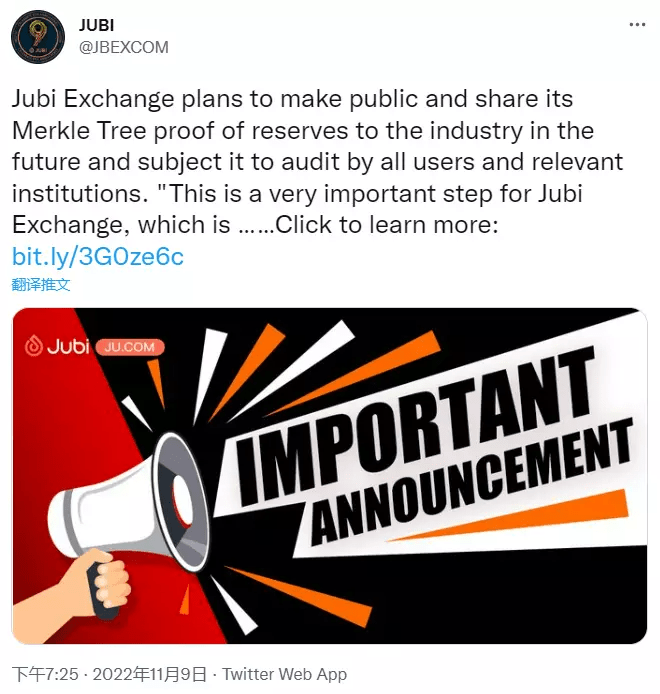
Task: Open the bit.ly/3G0ze6c link
Action: (97, 256)
